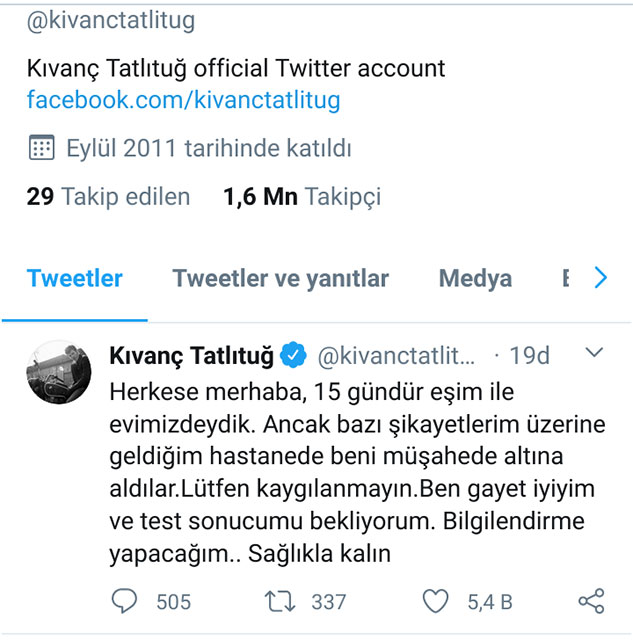
Task: Reply to Kıvanç Tatlıtuğ's tweet
Action: (124, 601)
